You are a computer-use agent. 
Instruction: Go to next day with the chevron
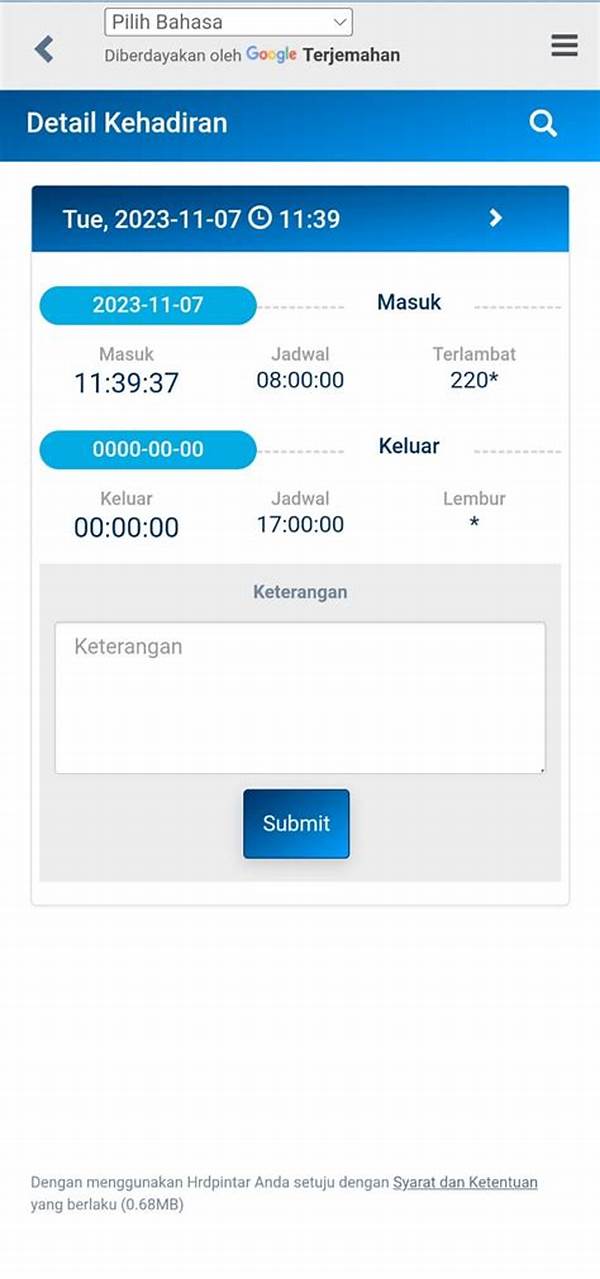click(x=496, y=218)
